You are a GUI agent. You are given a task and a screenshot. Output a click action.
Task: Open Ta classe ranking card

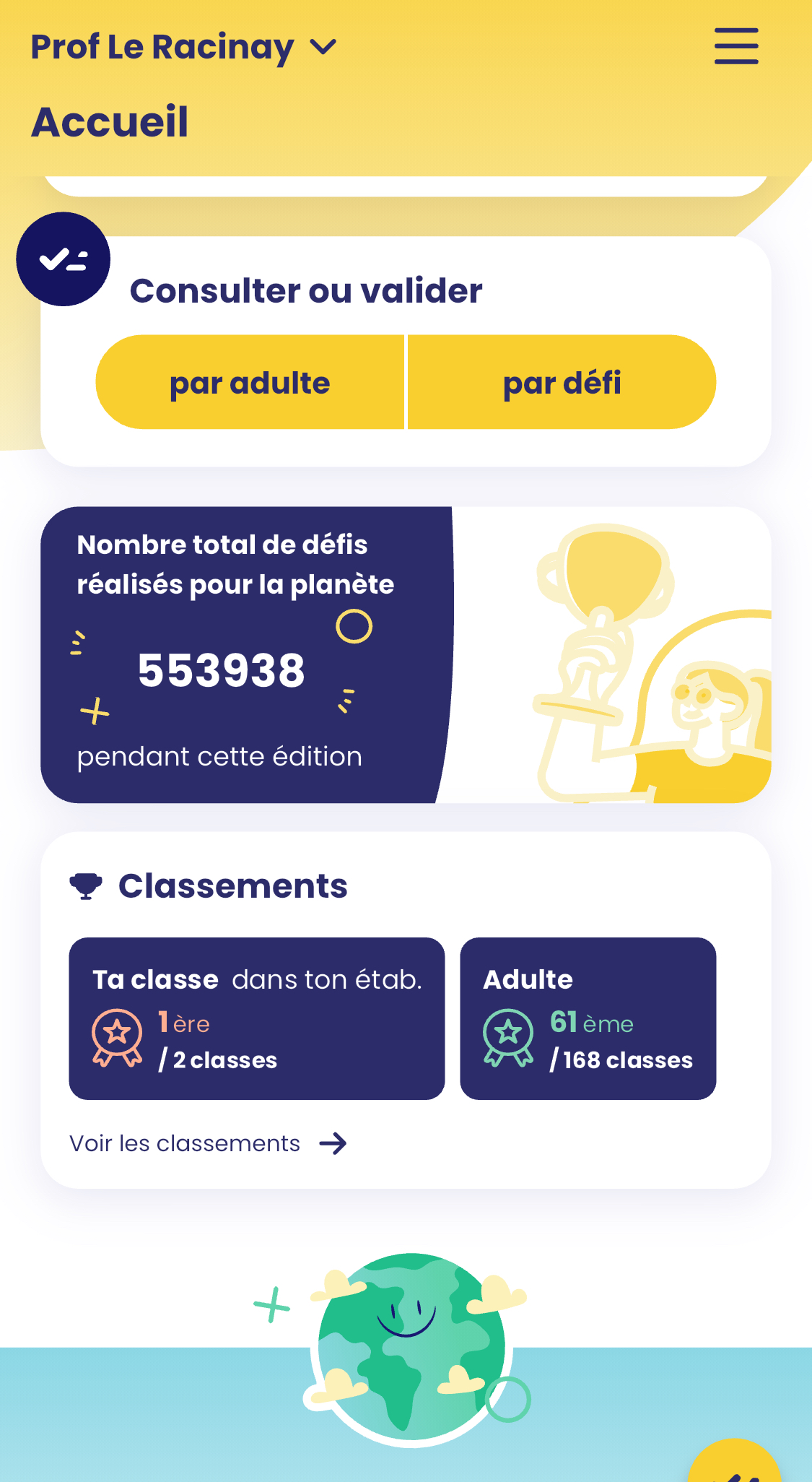pos(256,1018)
